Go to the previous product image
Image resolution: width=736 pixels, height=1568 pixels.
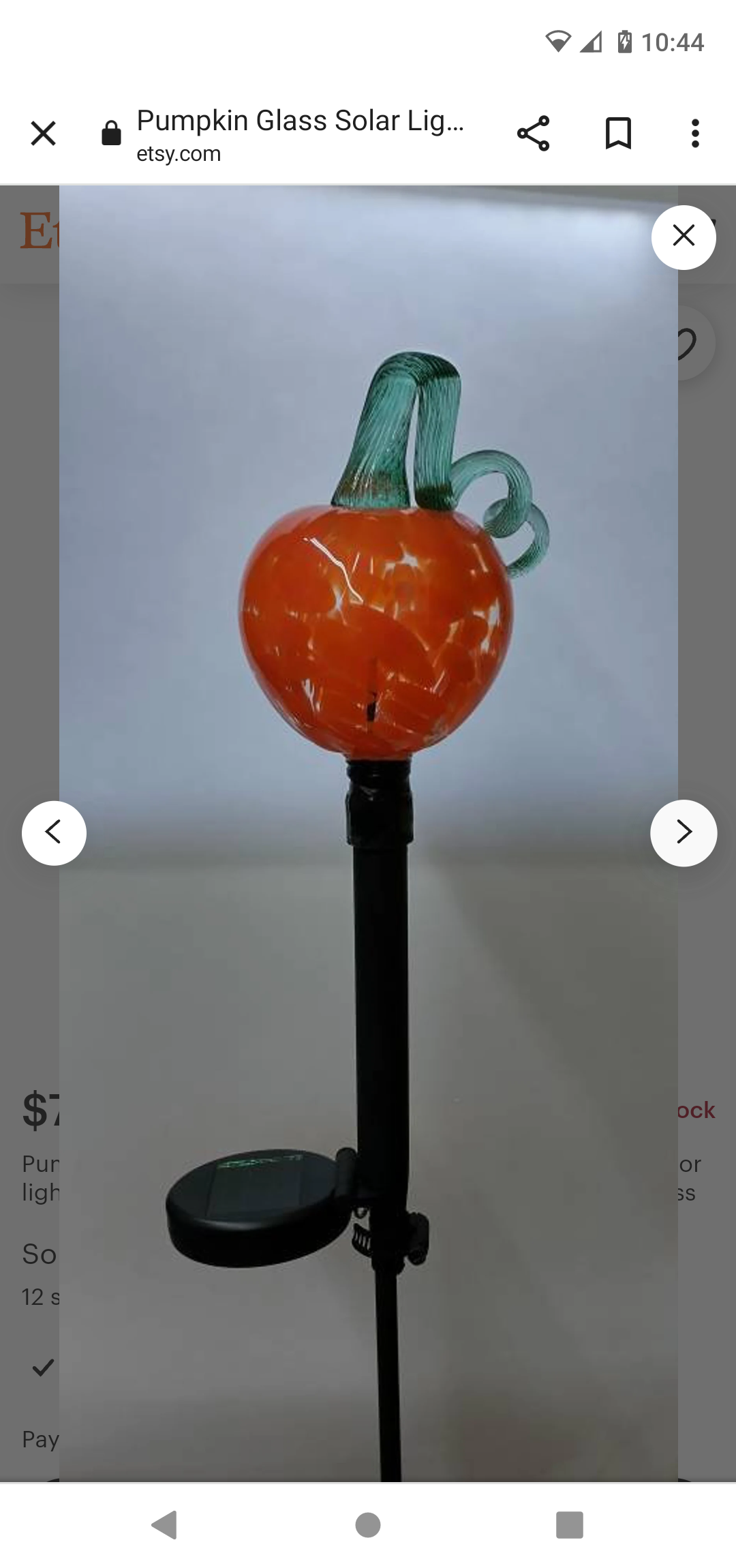click(x=54, y=832)
